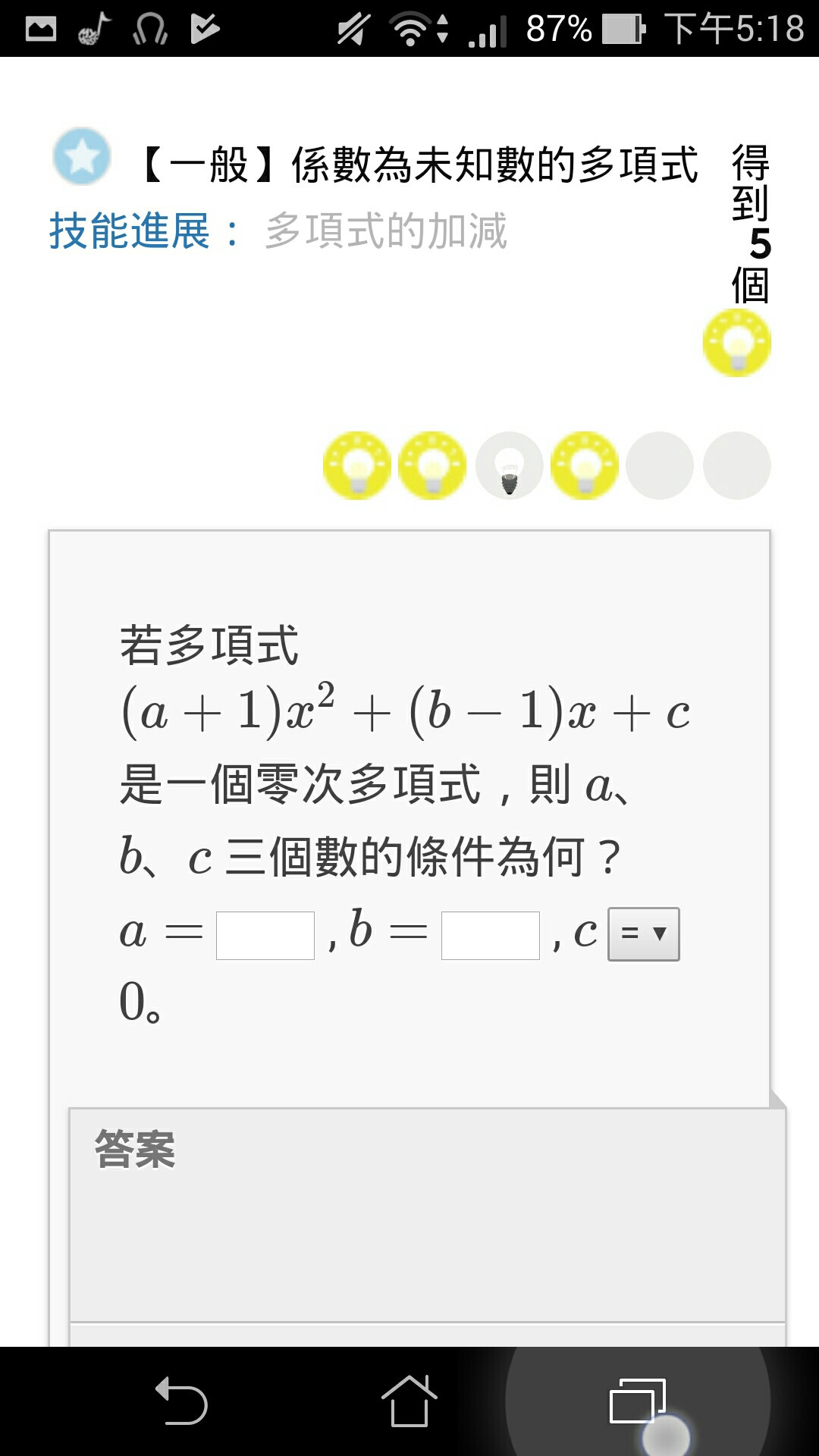
Task: Tap the system back button
Action: pos(181,1401)
